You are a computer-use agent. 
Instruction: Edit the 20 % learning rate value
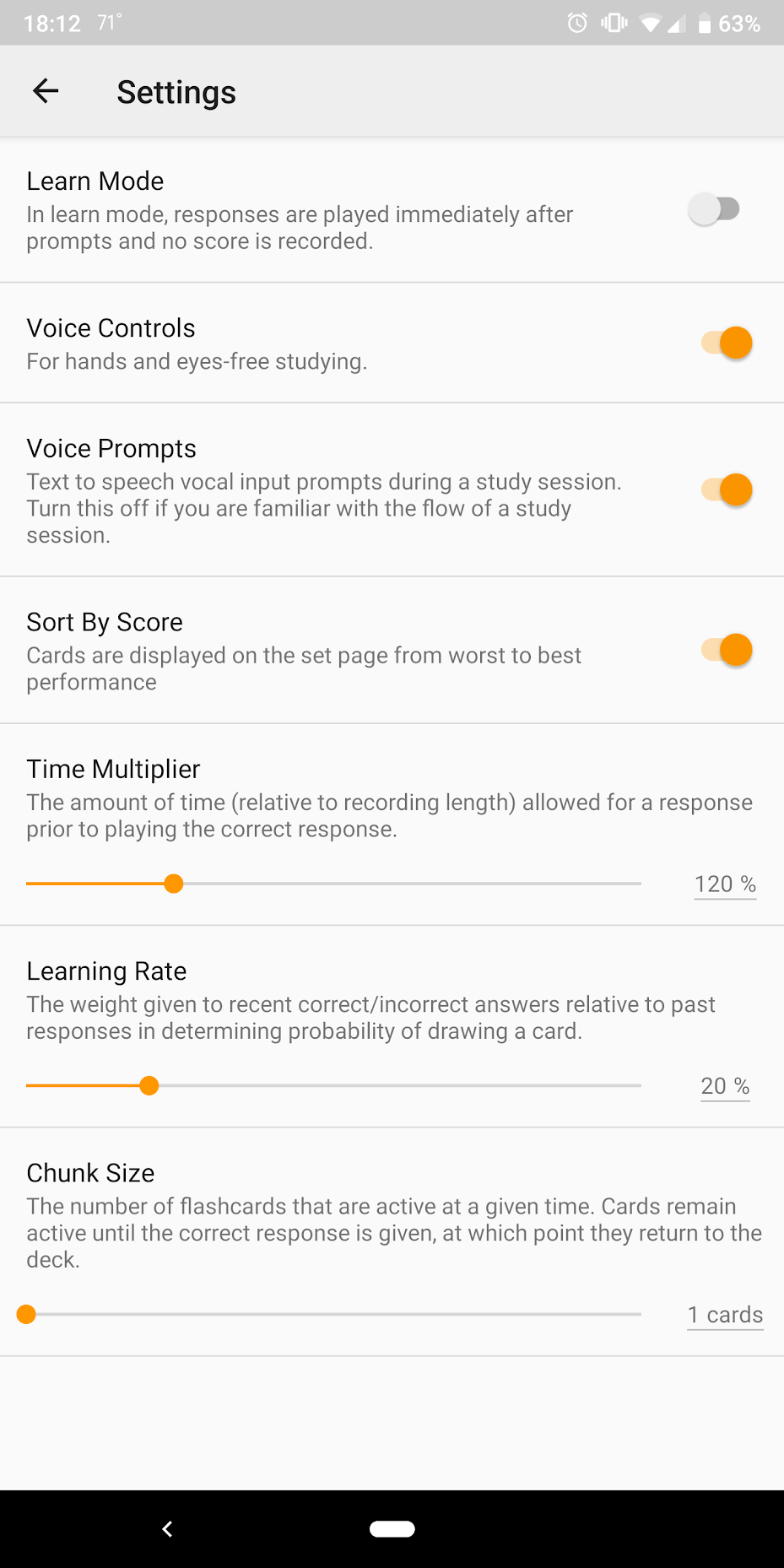click(724, 1086)
